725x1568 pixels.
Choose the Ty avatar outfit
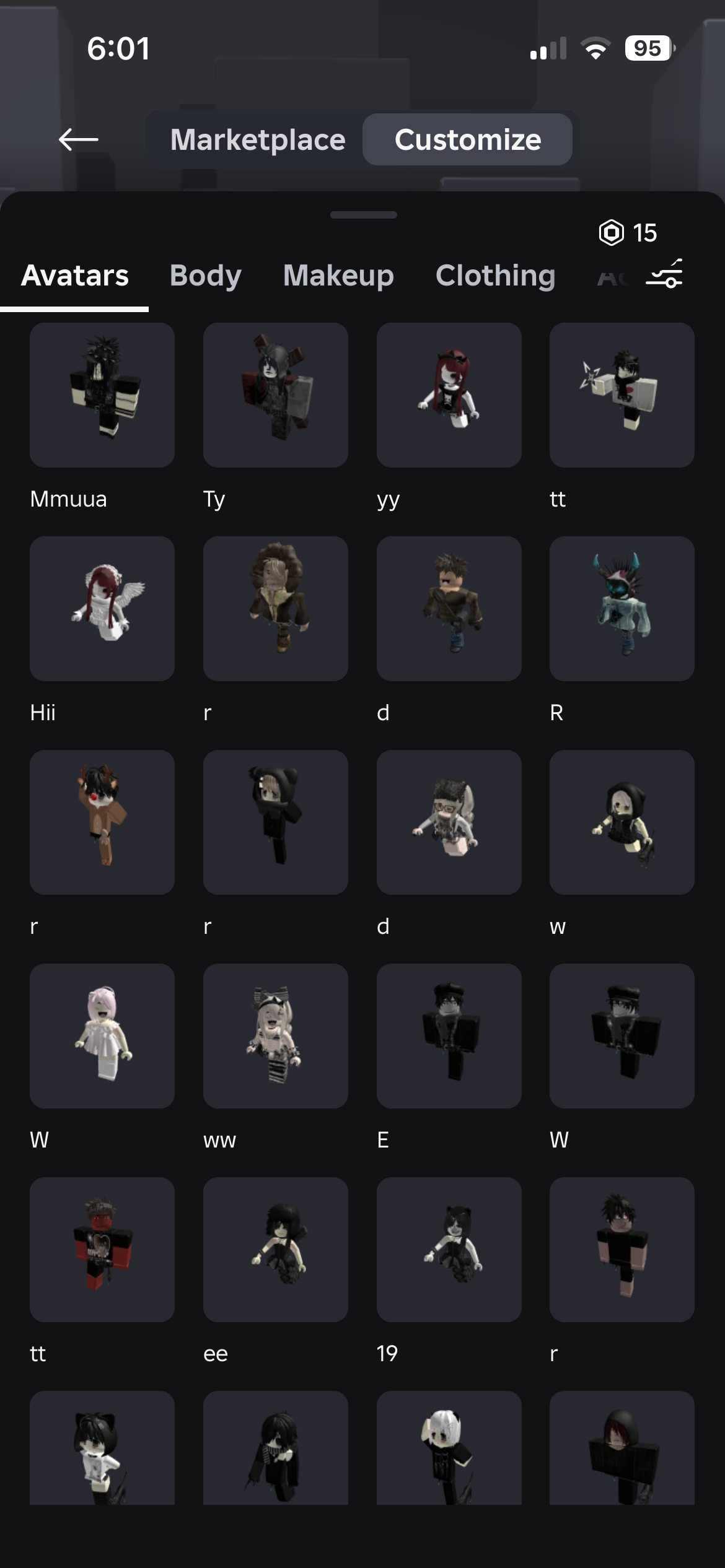[x=275, y=395]
